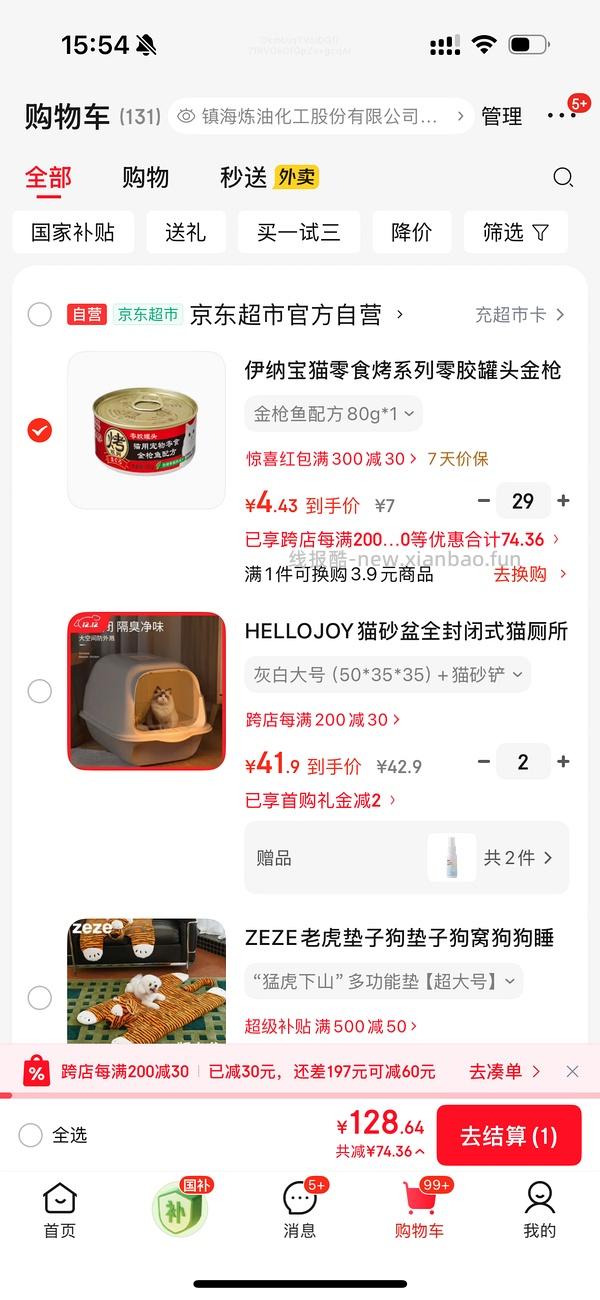The height and width of the screenshot is (1300, 600).
Task: Select the 降价 filter chip
Action: pyautogui.click(x=411, y=232)
